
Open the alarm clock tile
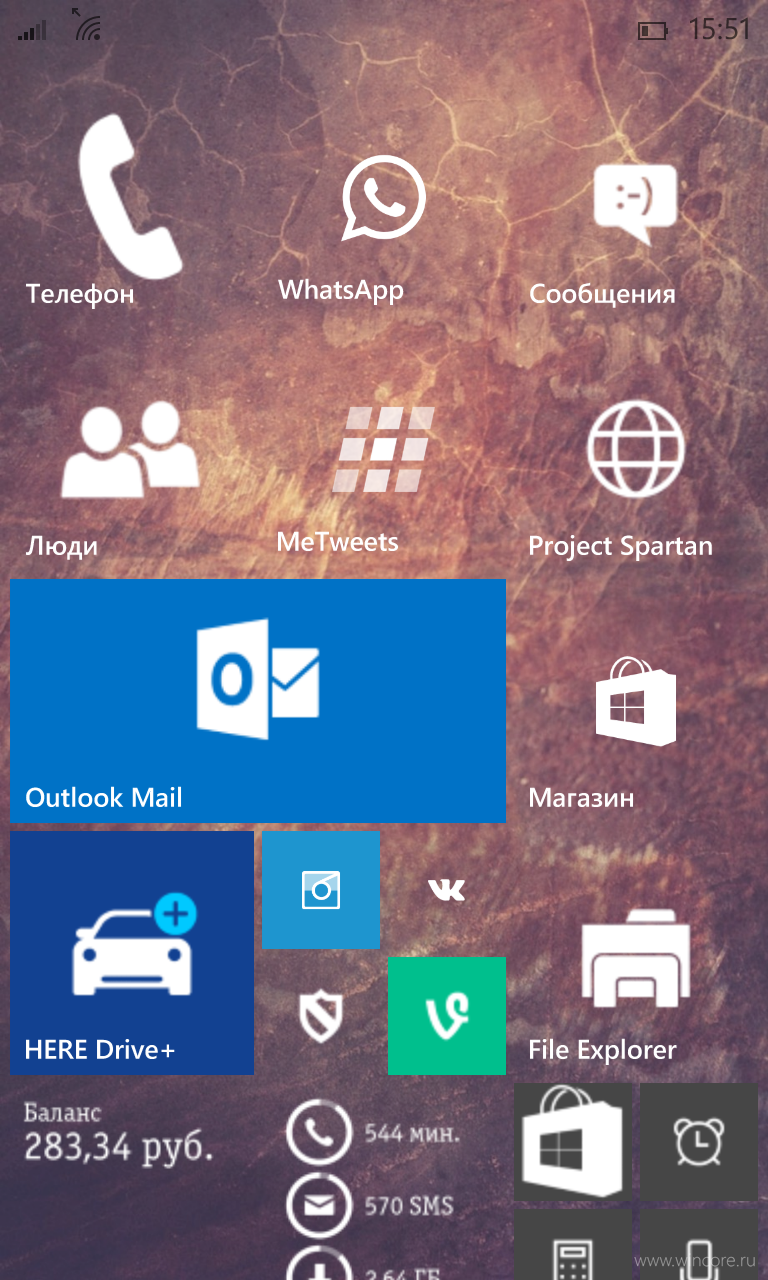pos(699,1142)
